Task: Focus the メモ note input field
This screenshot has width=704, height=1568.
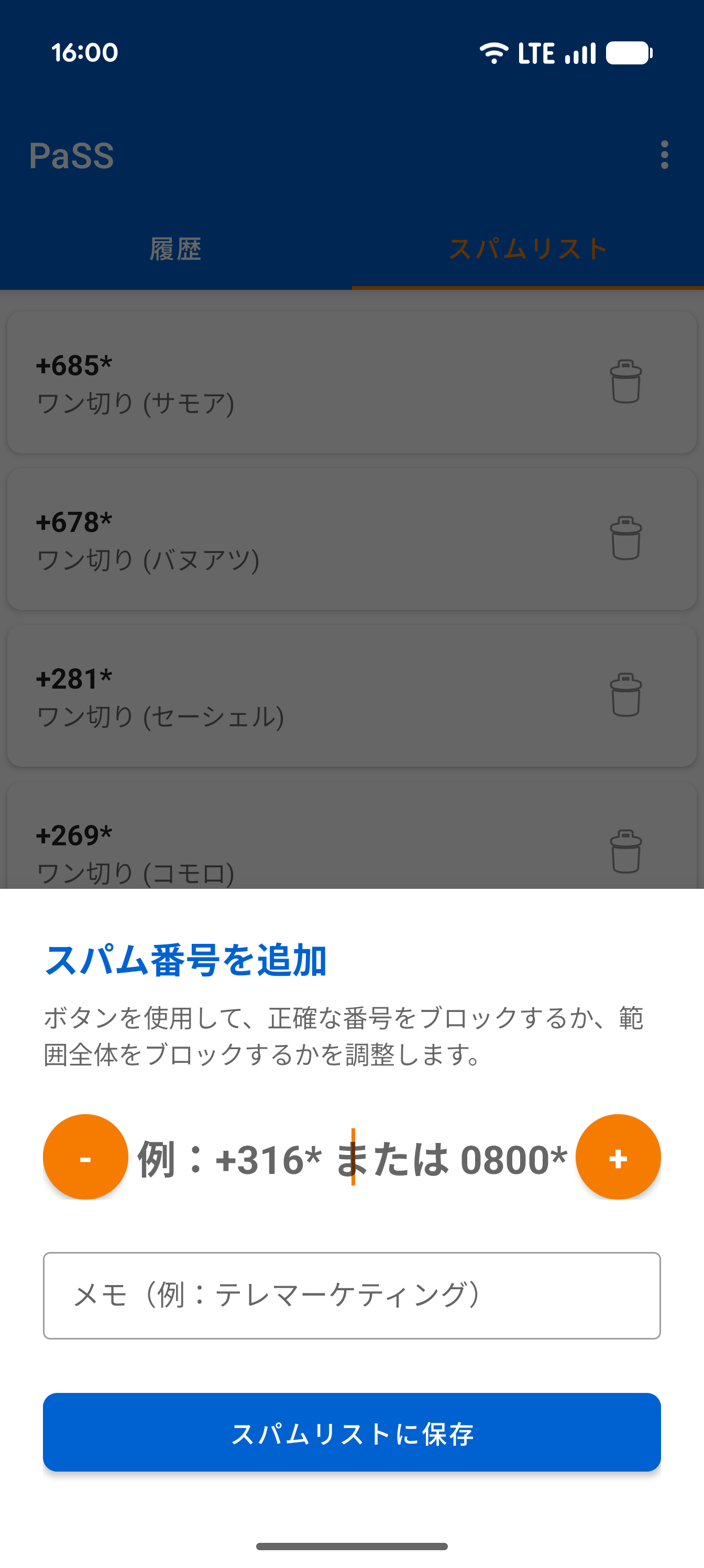Action: pos(351,1294)
